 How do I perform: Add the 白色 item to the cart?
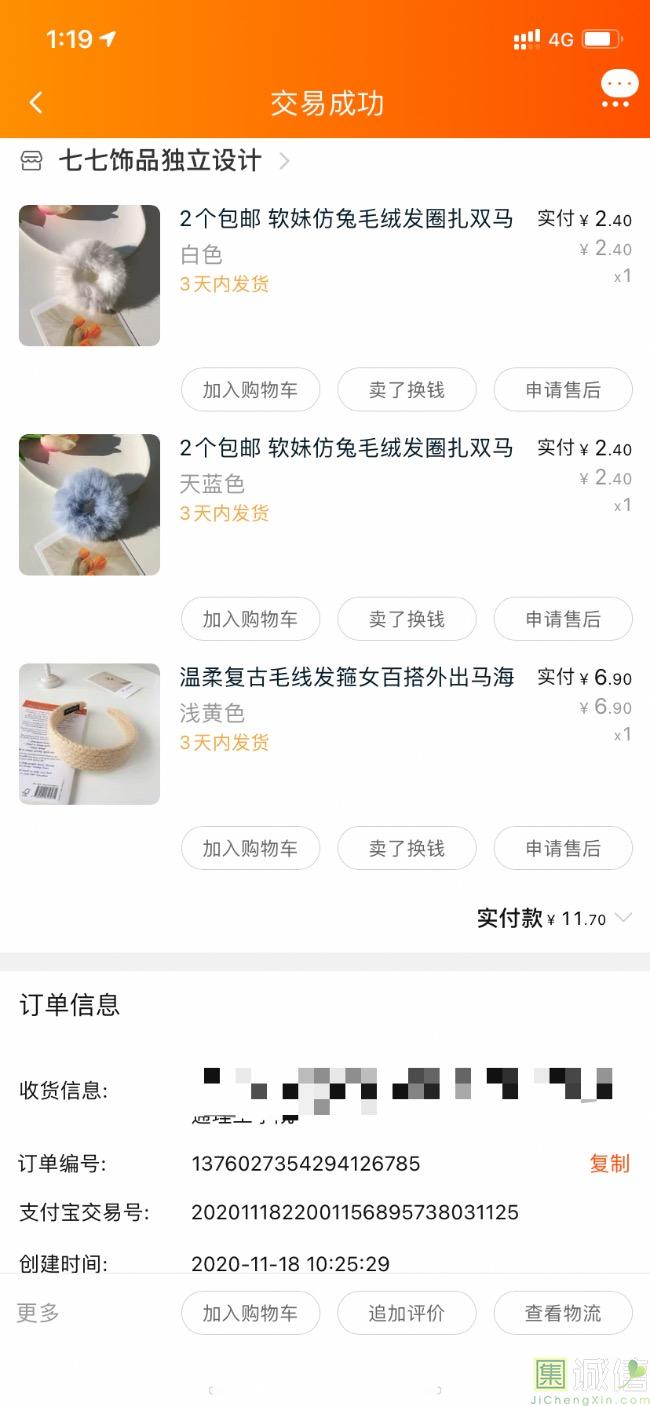tap(250, 390)
